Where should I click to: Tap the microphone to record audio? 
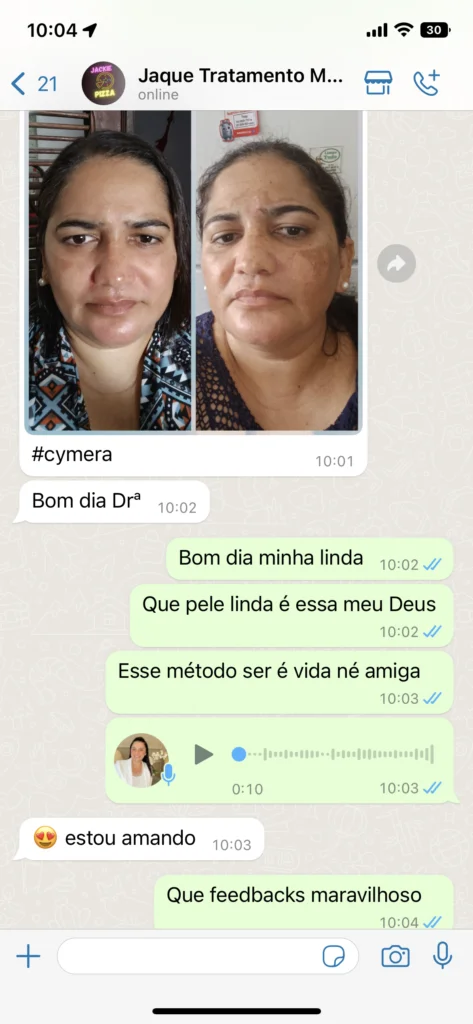pyautogui.click(x=442, y=955)
